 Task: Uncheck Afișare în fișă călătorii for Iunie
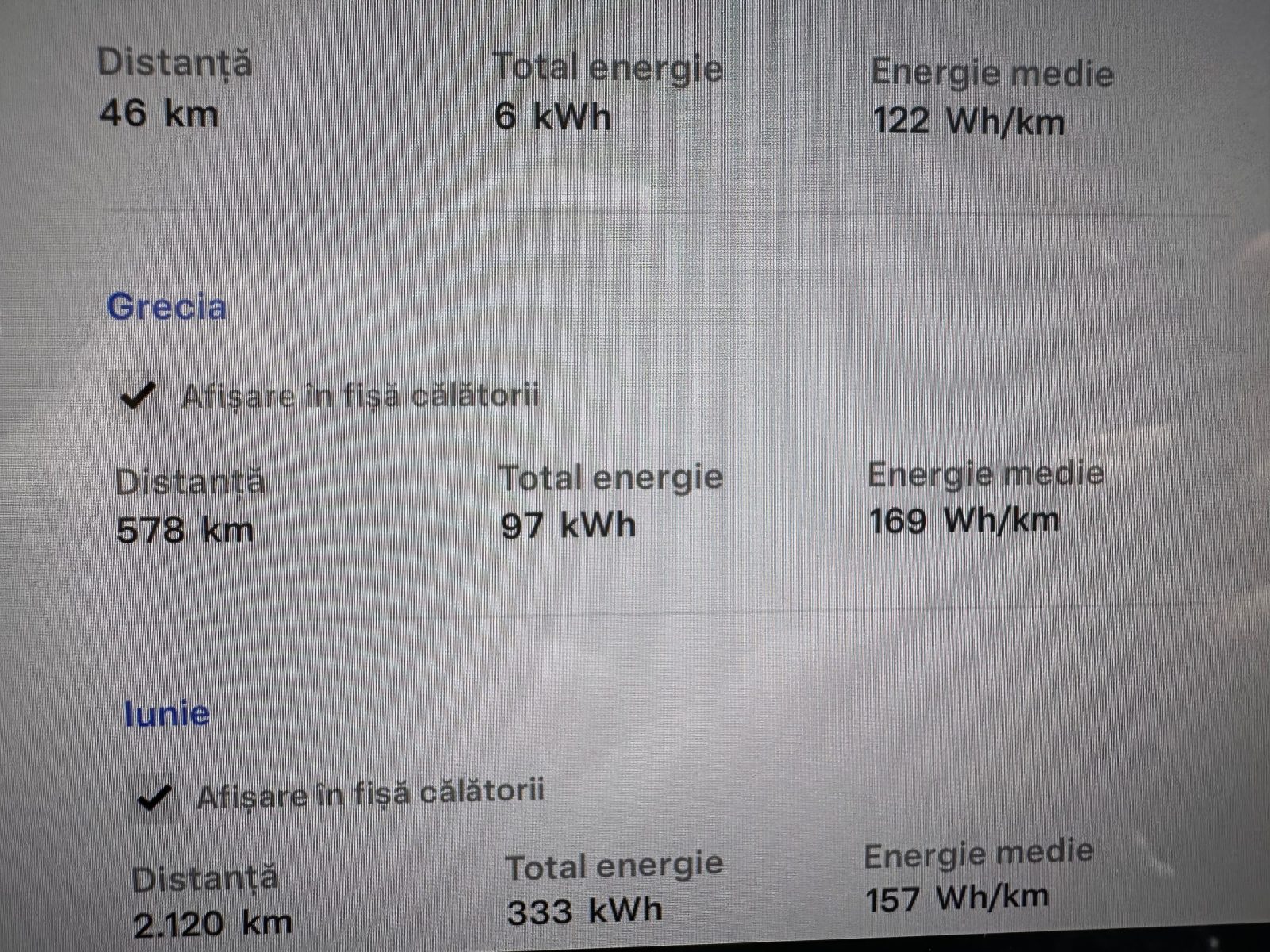click(x=154, y=796)
